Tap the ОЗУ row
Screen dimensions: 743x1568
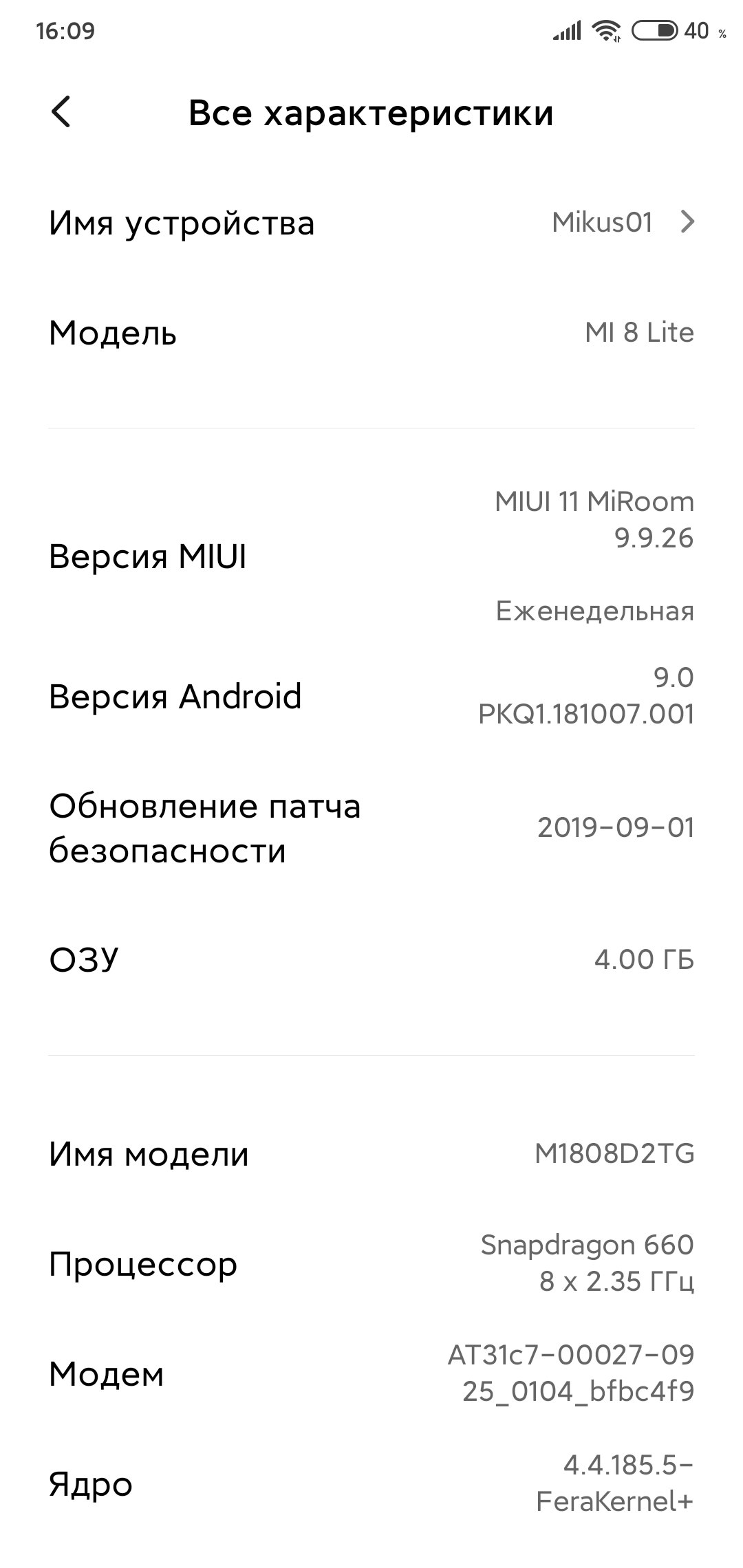[x=371, y=959]
